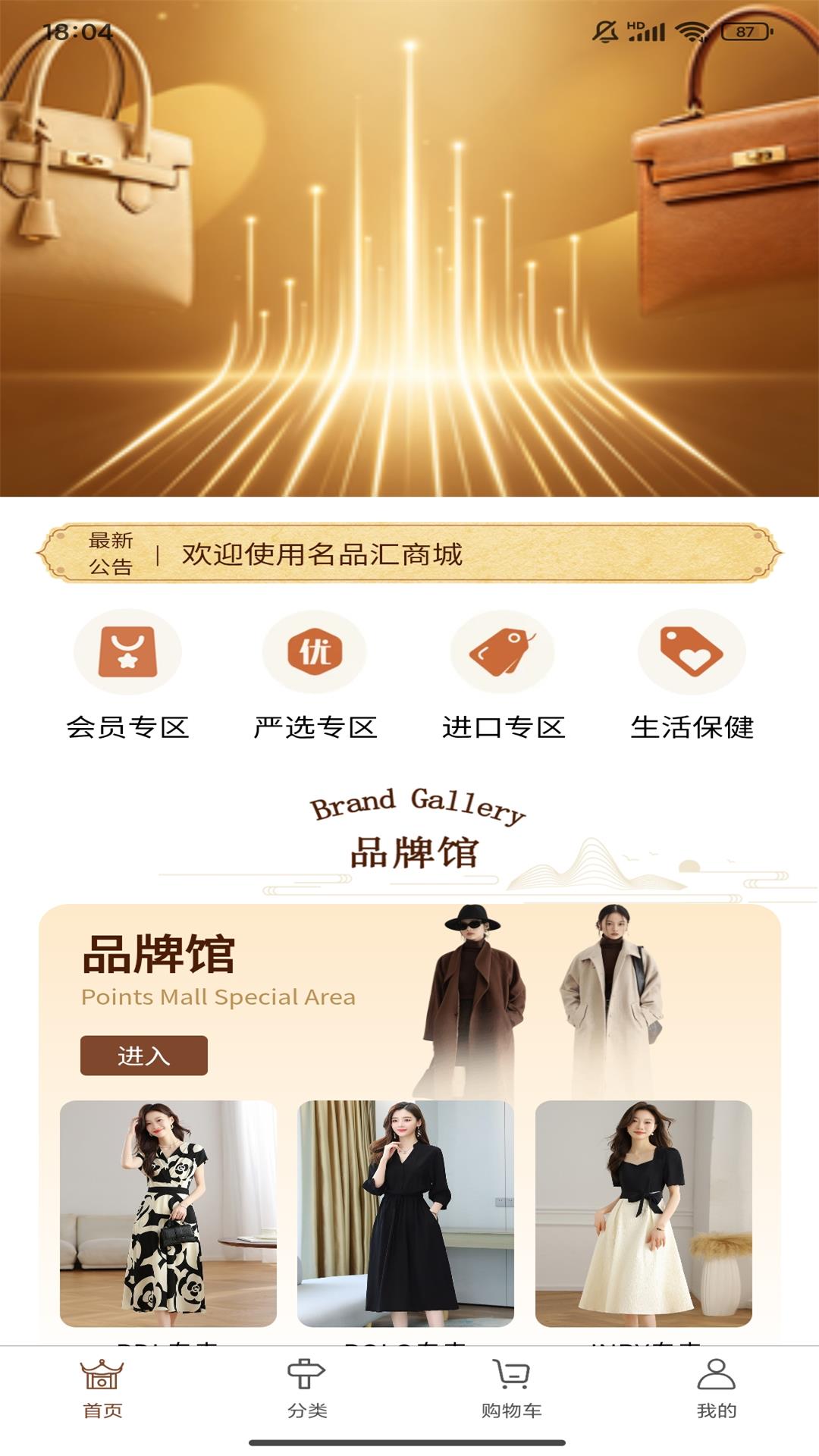Open the golden handbag top banner
Viewport: 819px width, 1456px height.
(409, 249)
